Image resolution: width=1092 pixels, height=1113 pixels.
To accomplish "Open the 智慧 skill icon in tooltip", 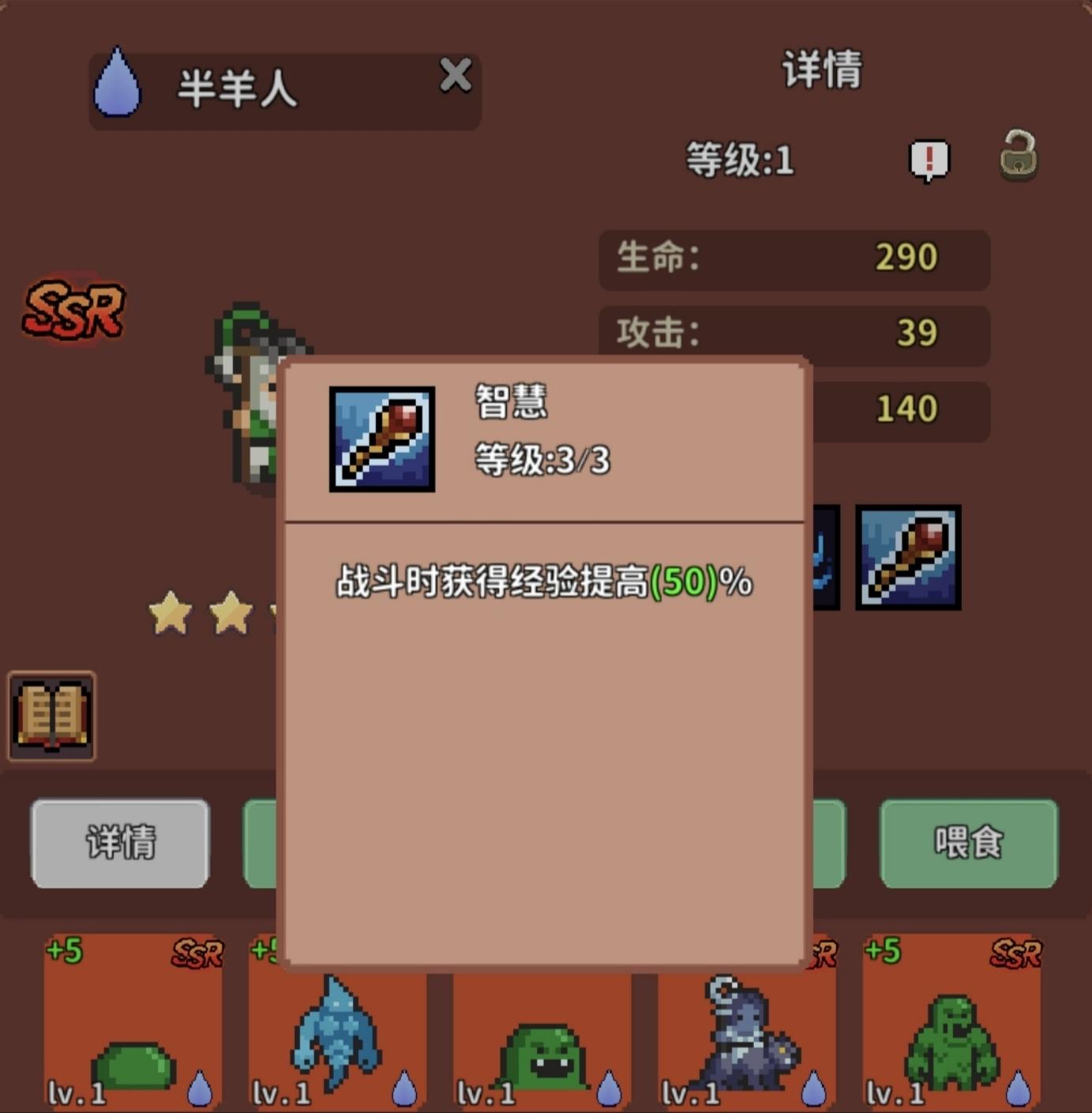I will (x=382, y=441).
